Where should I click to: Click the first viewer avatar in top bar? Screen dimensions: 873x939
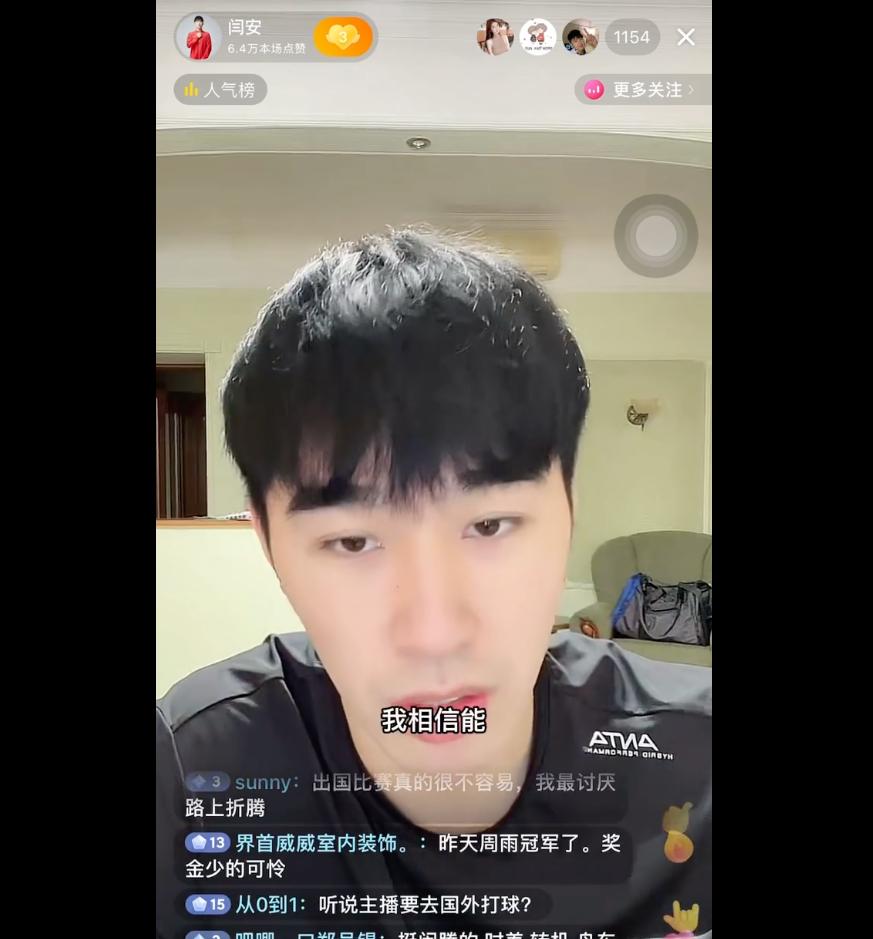(496, 36)
